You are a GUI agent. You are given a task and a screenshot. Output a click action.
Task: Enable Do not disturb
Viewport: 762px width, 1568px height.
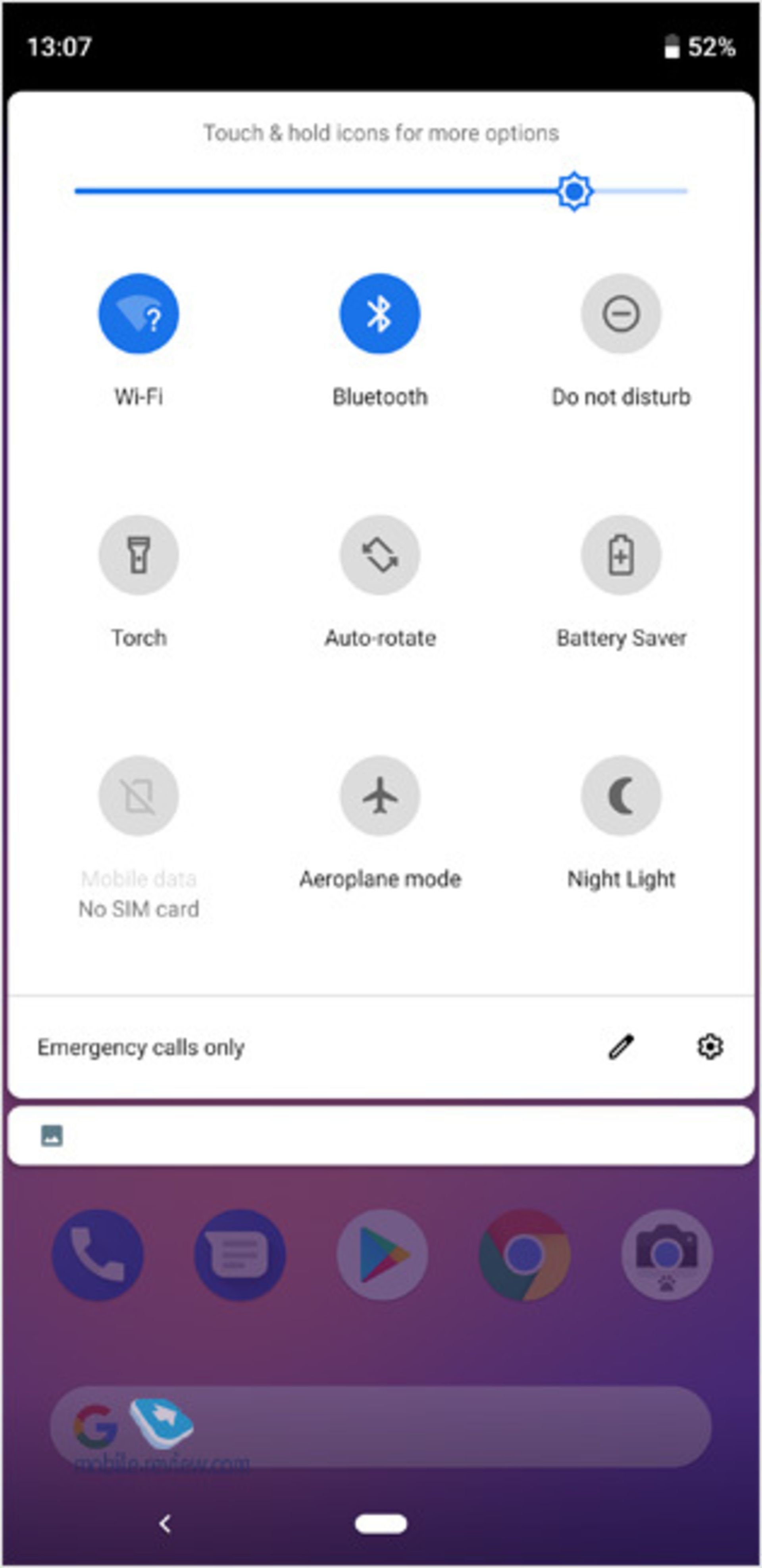coord(621,314)
